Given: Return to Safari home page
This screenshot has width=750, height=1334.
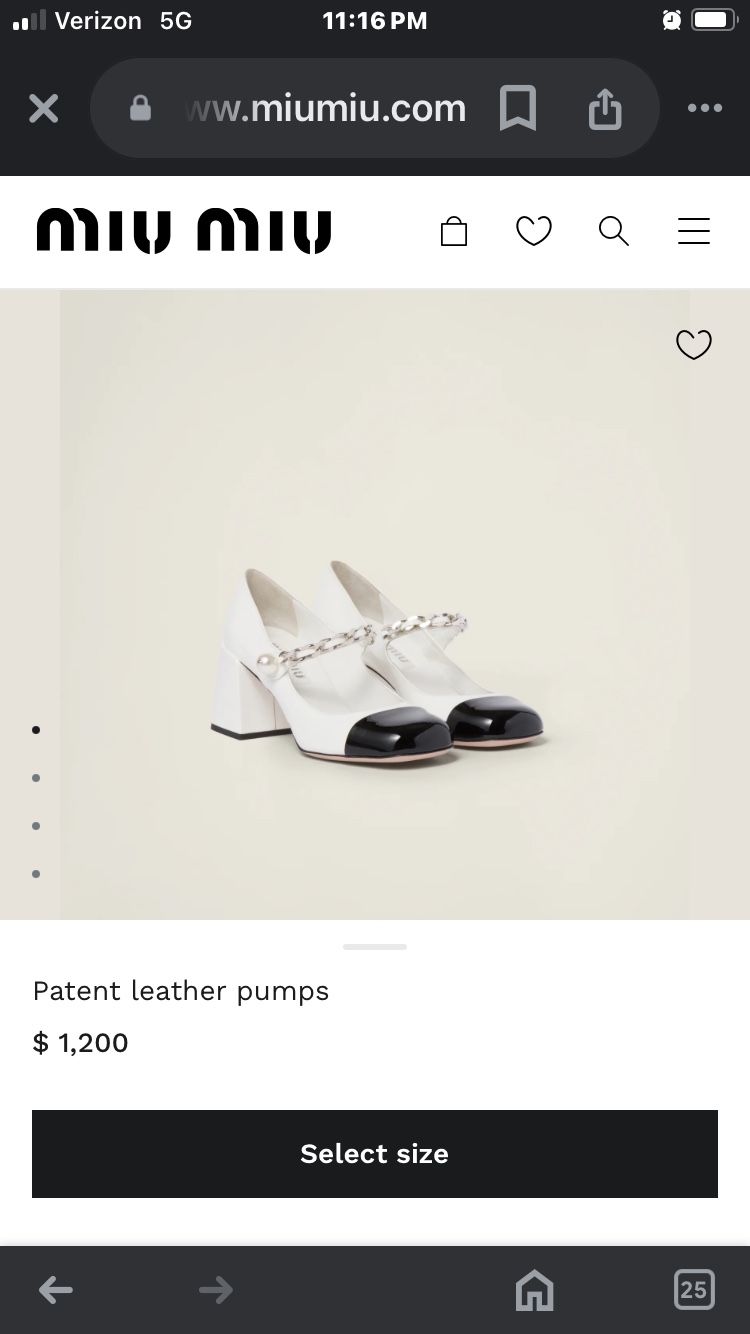Looking at the screenshot, I should (x=534, y=1290).
